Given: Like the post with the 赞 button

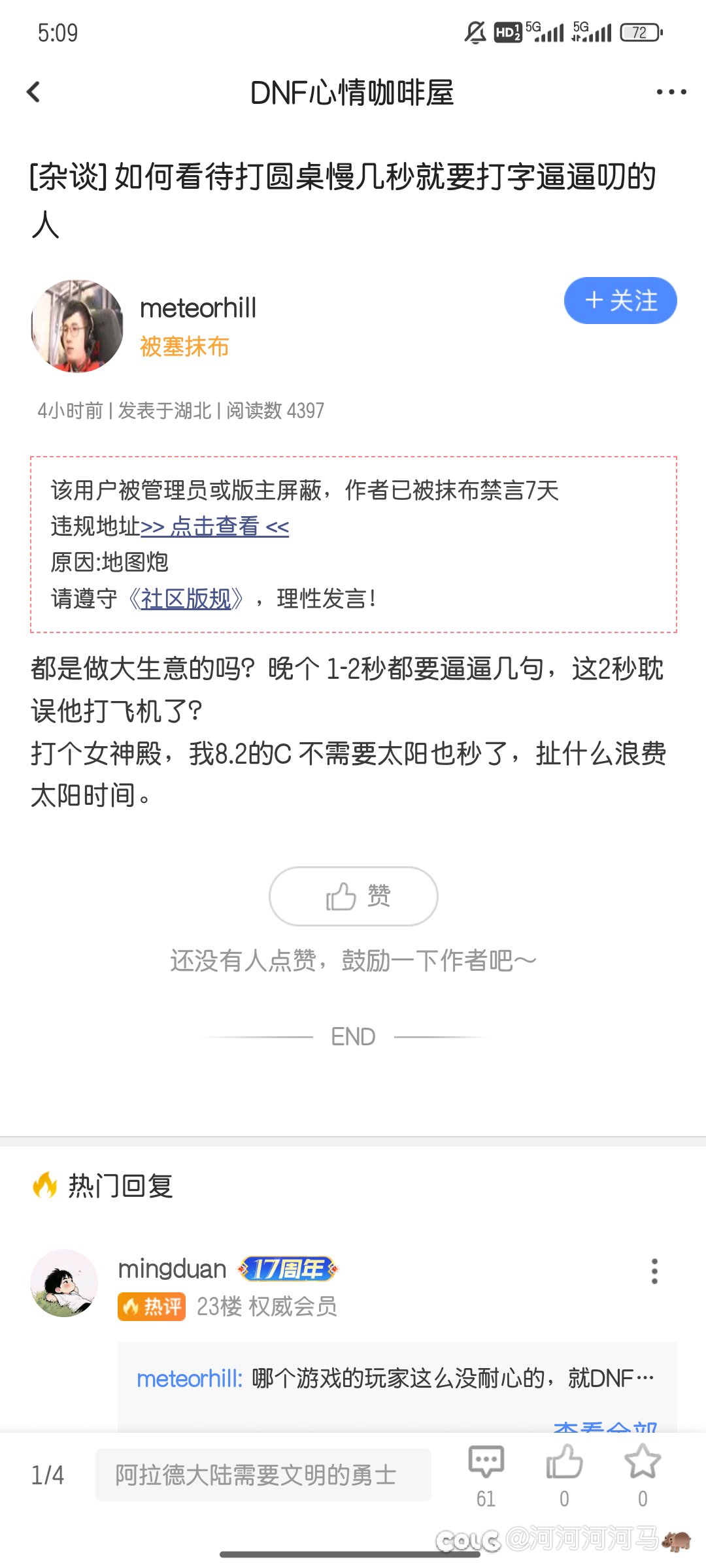Looking at the screenshot, I should [x=353, y=896].
